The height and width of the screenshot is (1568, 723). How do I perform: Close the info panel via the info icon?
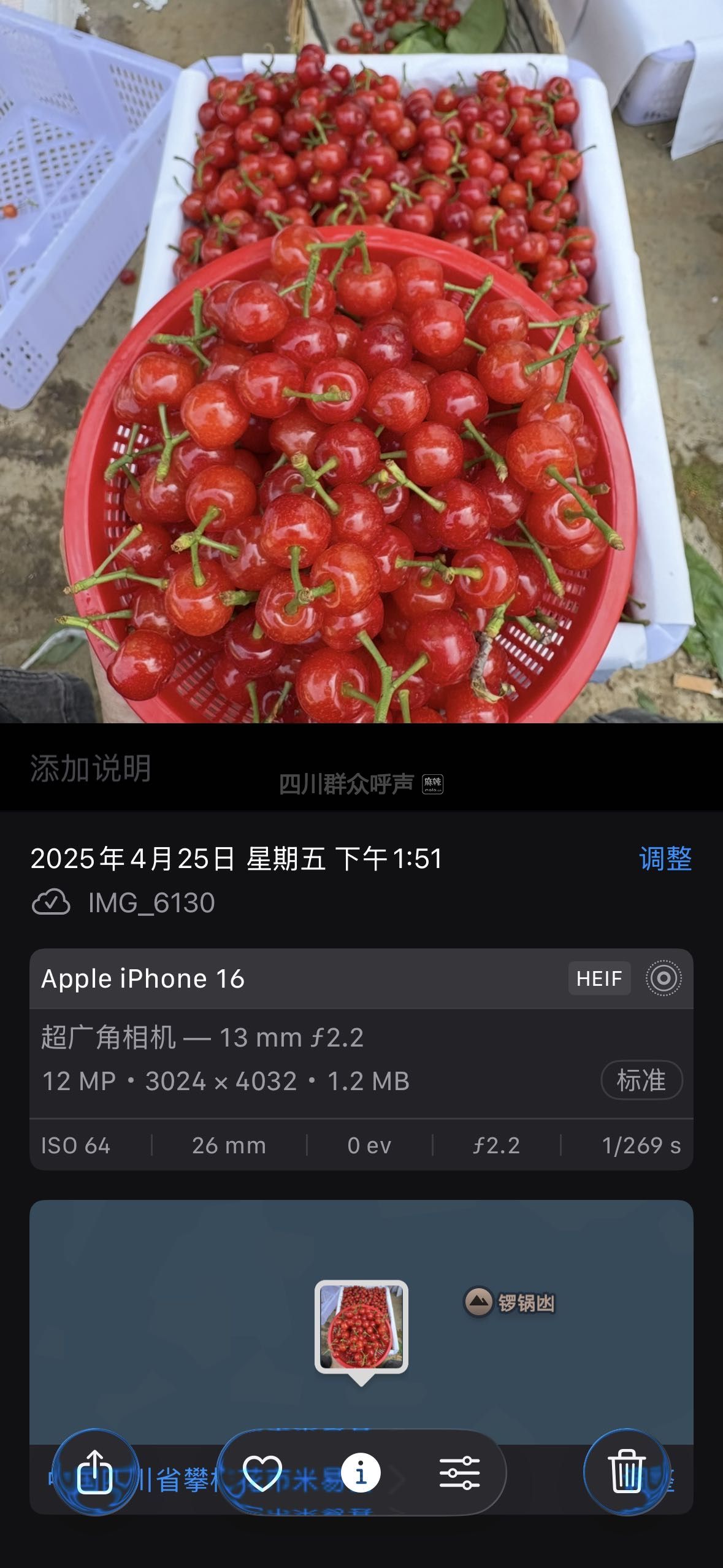[361, 1472]
